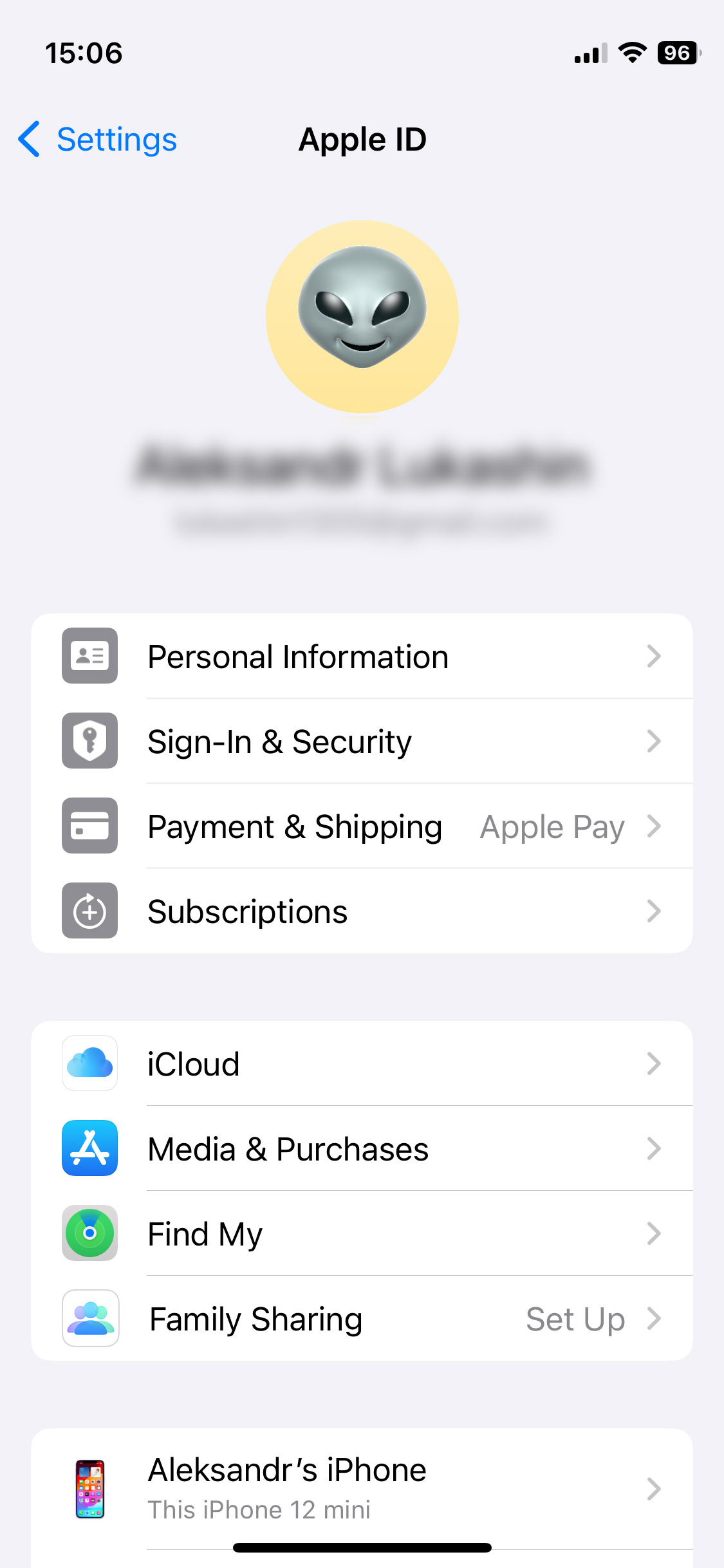
Task: Open Payment & Shipping
Action: point(362,826)
